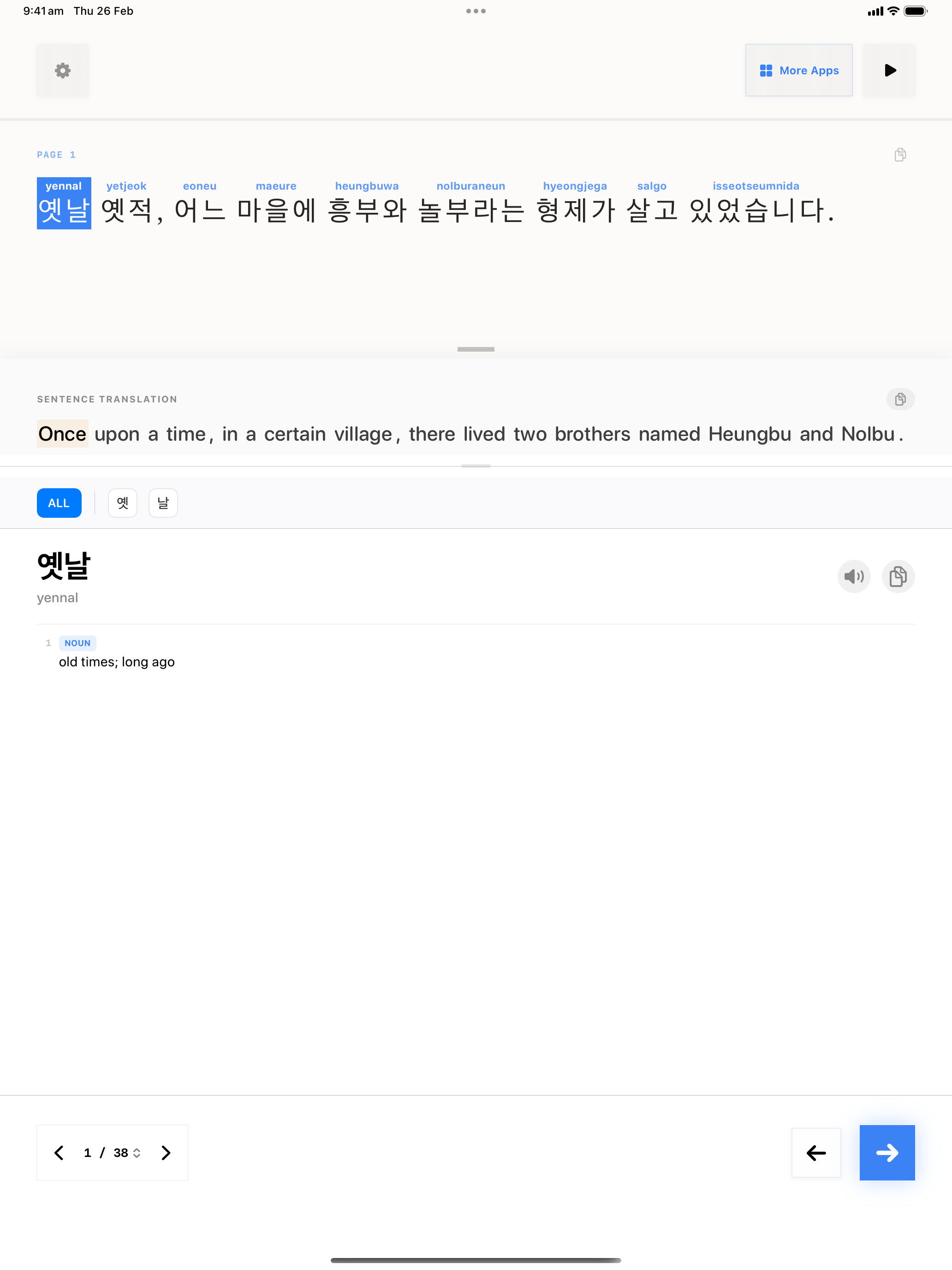Move to the previous word
This screenshot has height=1270, width=952.
coord(815,1152)
